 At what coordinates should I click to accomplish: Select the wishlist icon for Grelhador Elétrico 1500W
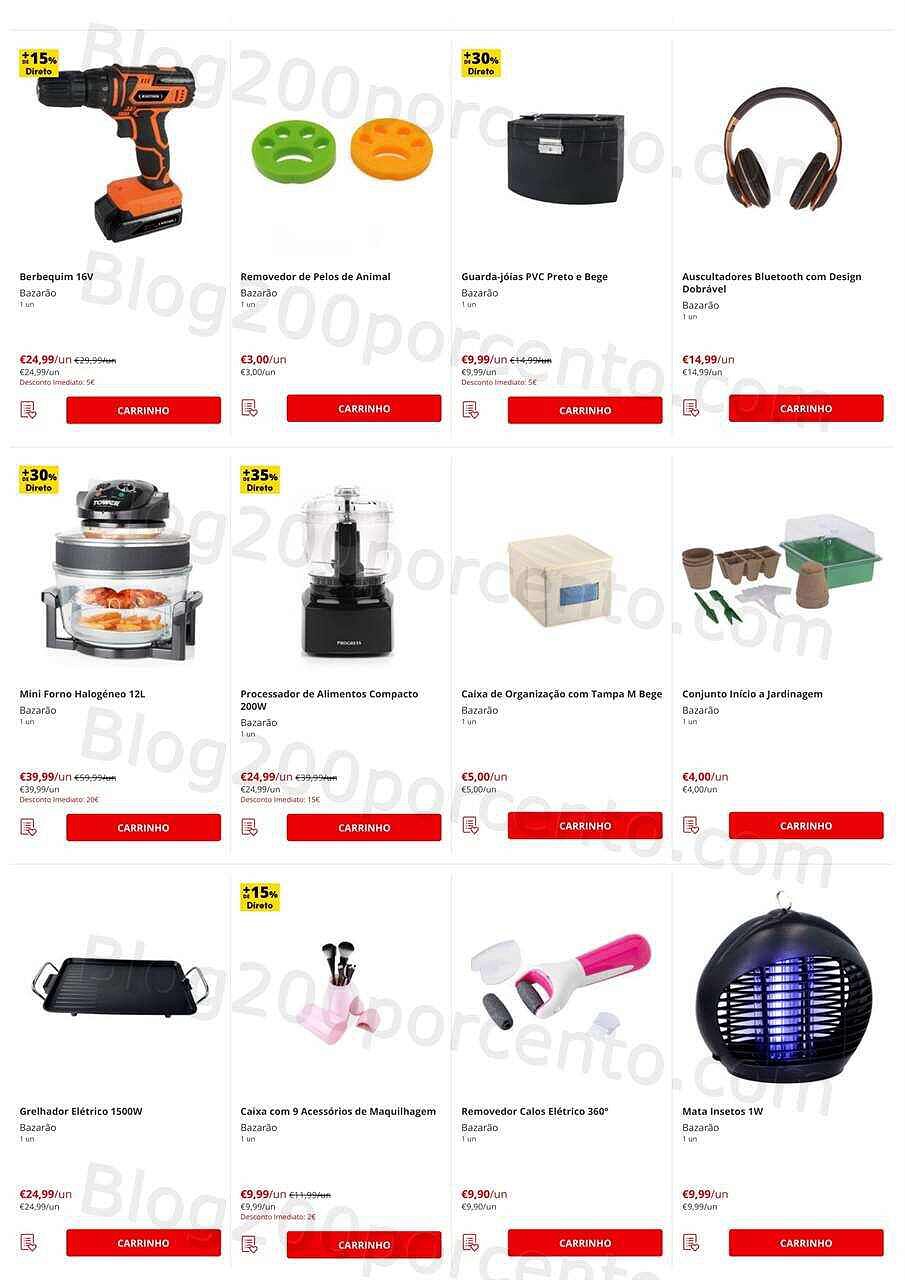click(x=26, y=1243)
